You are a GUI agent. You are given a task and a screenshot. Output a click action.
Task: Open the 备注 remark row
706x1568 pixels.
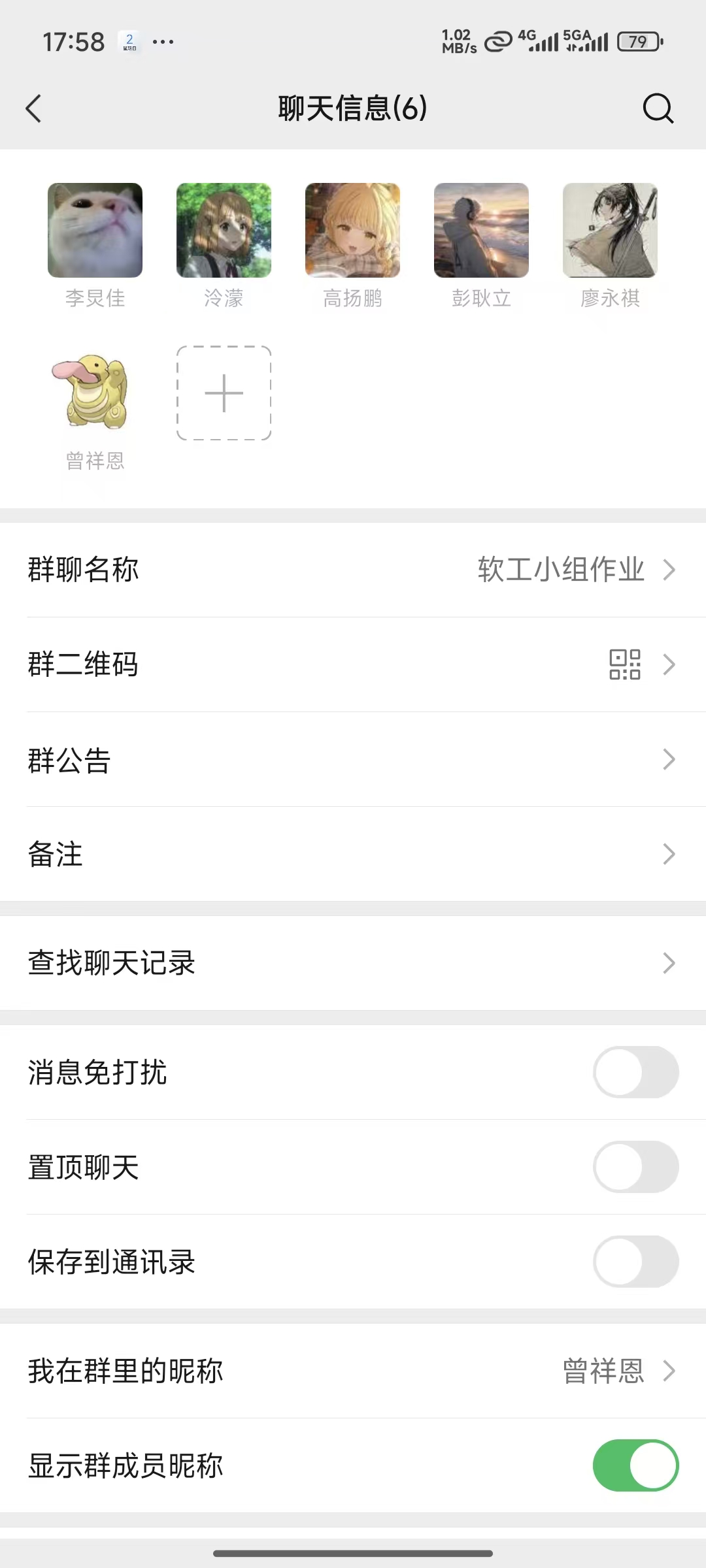click(353, 854)
